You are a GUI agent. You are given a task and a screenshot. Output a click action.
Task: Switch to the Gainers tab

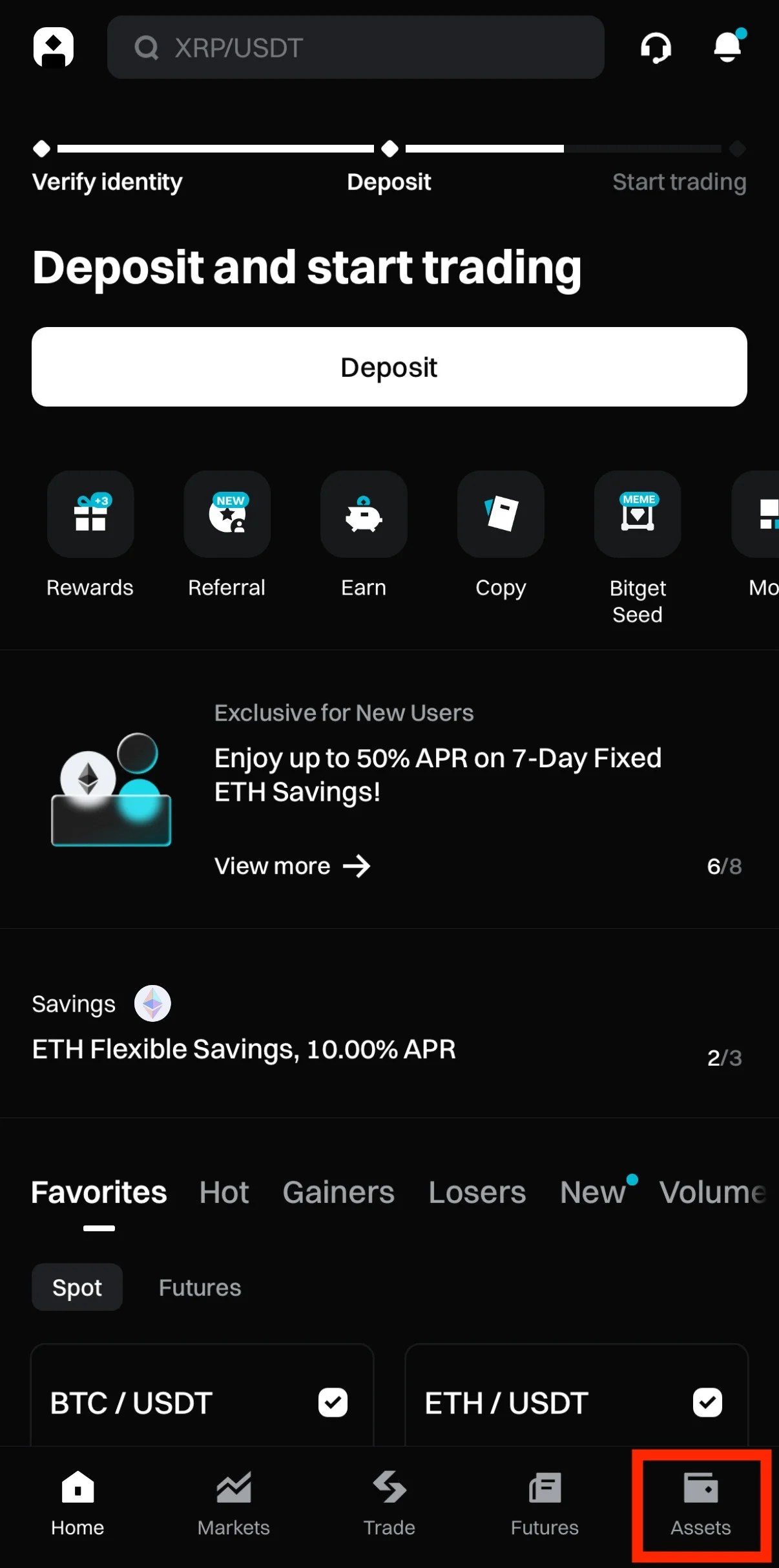338,1192
